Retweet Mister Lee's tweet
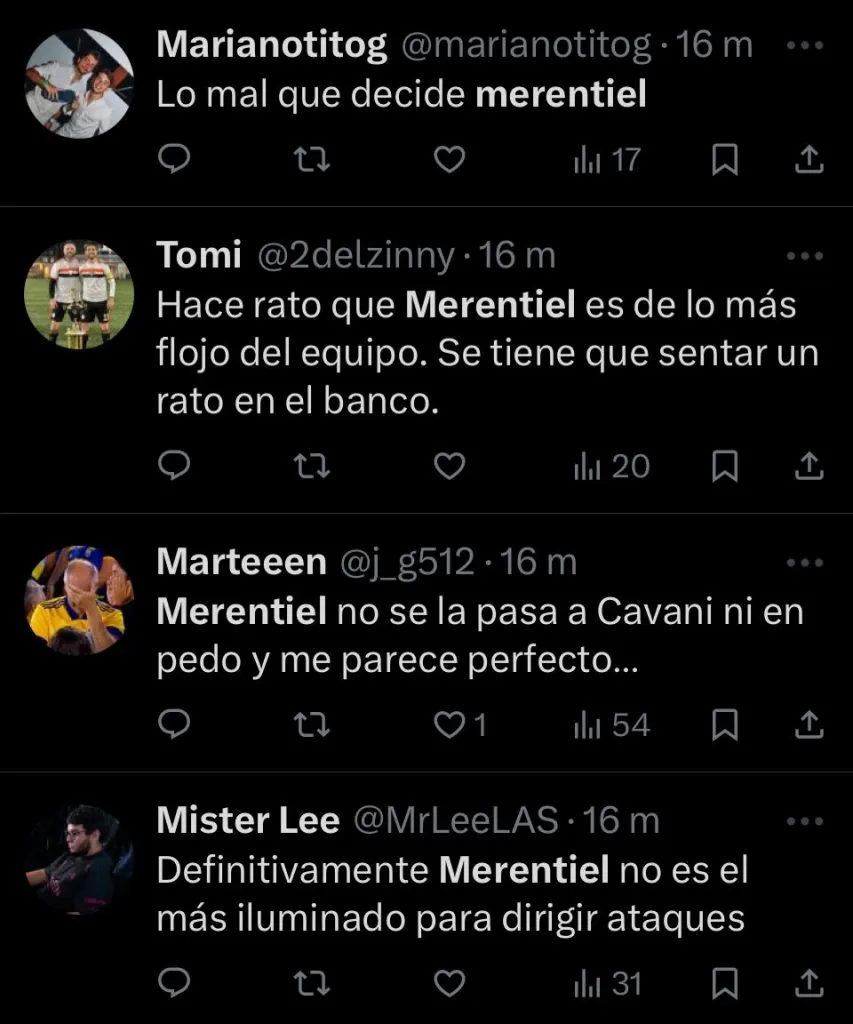Image resolution: width=853 pixels, height=1024 pixels. [314, 983]
